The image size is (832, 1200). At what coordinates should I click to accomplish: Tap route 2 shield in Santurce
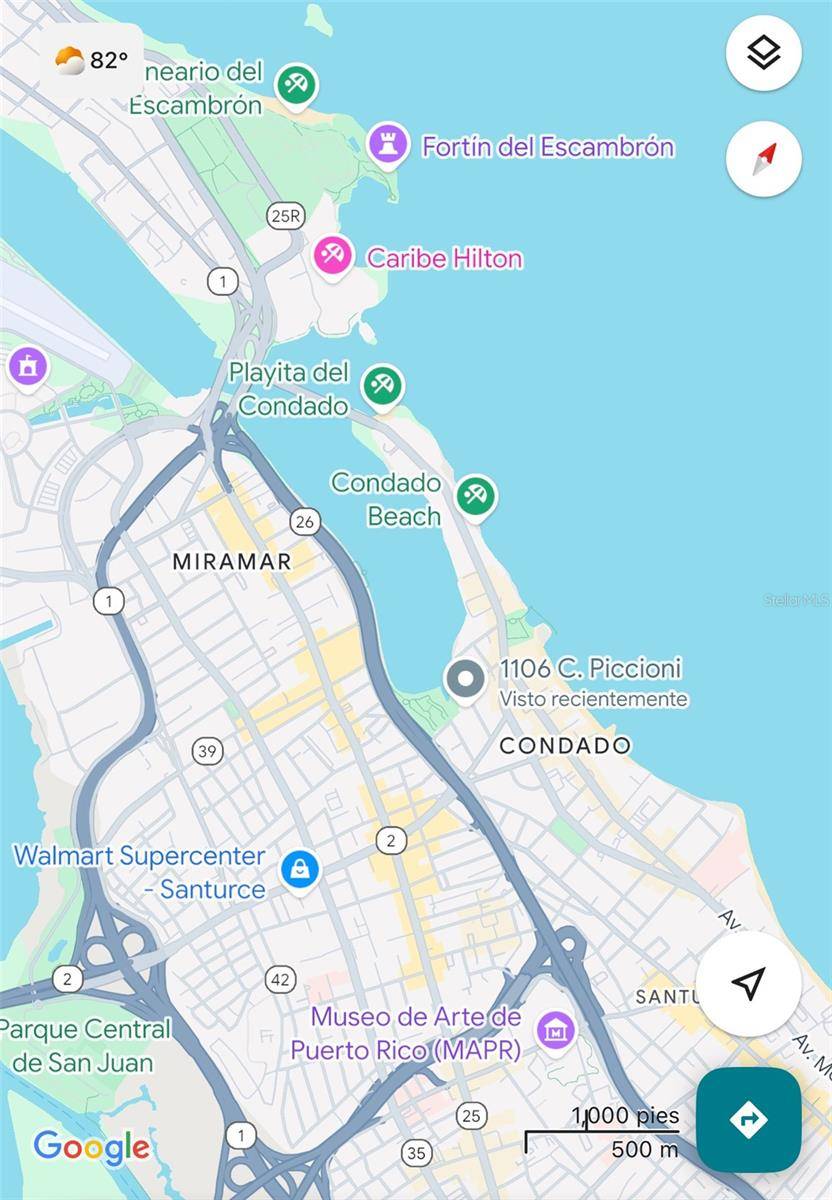point(390,840)
